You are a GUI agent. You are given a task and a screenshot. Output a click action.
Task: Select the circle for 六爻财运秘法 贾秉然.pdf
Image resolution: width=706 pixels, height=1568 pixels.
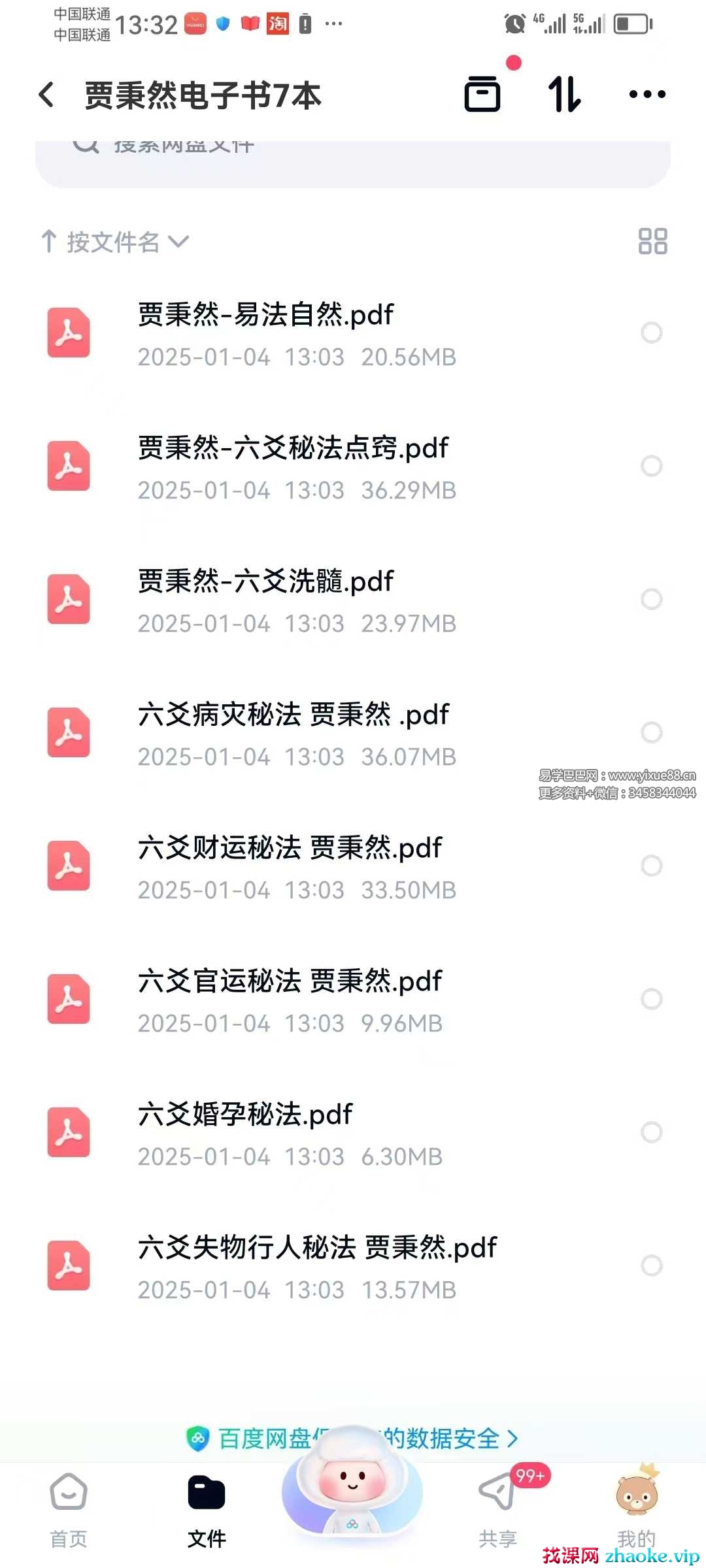tap(651, 866)
